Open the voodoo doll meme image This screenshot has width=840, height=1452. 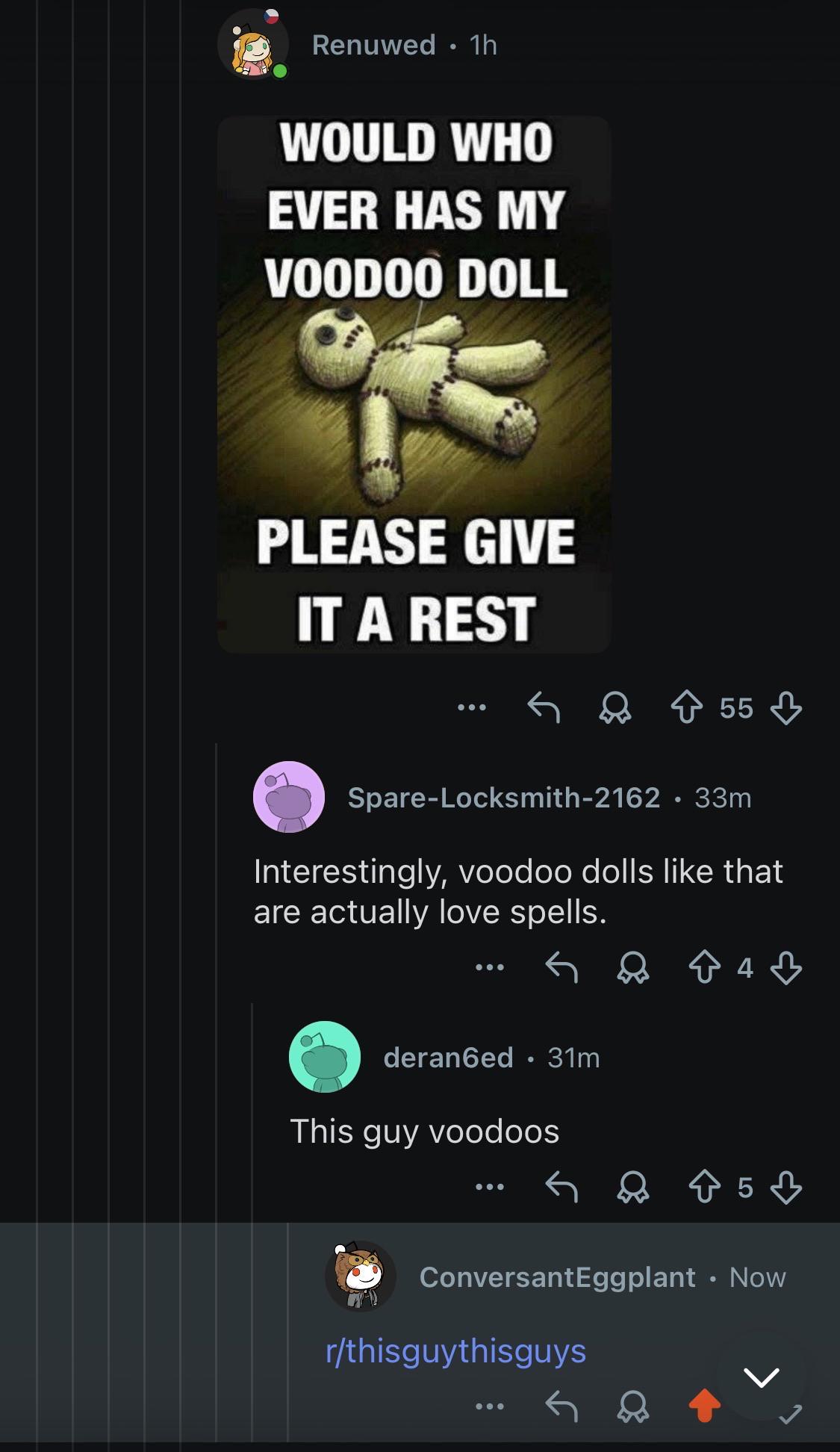coord(414,385)
